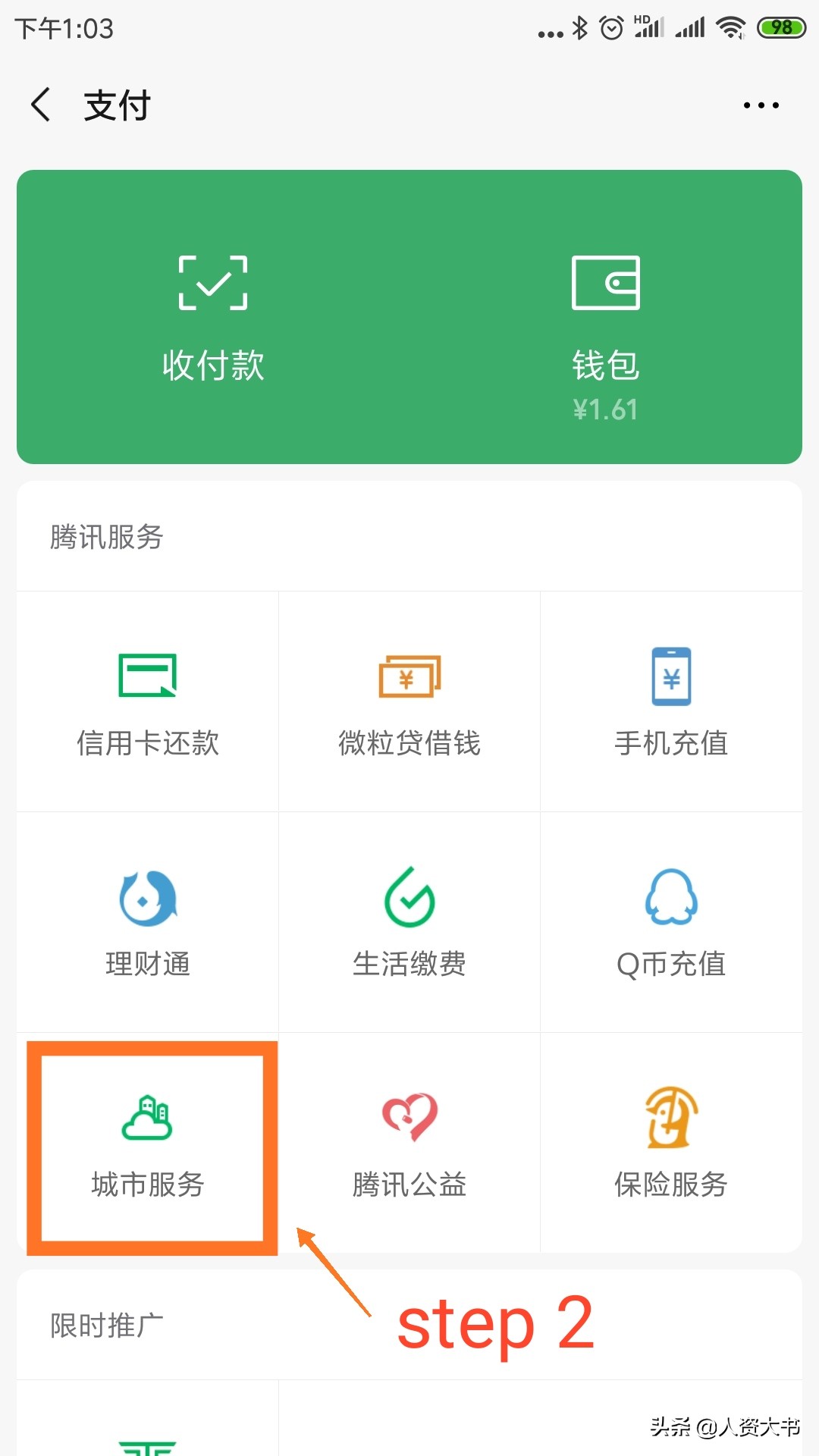819x1456 pixels.
Task: Tap the Bluetooth status icon
Action: pos(579,28)
